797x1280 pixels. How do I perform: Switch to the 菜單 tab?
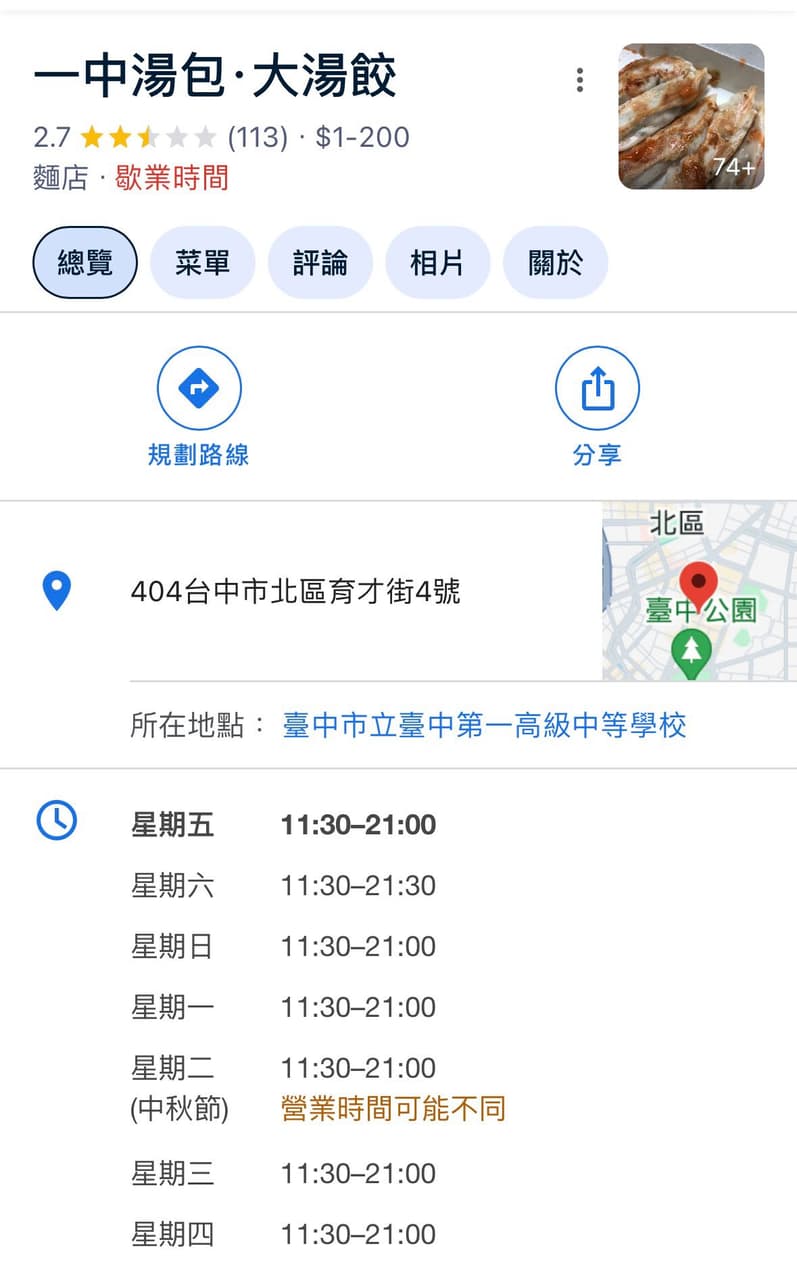point(202,263)
